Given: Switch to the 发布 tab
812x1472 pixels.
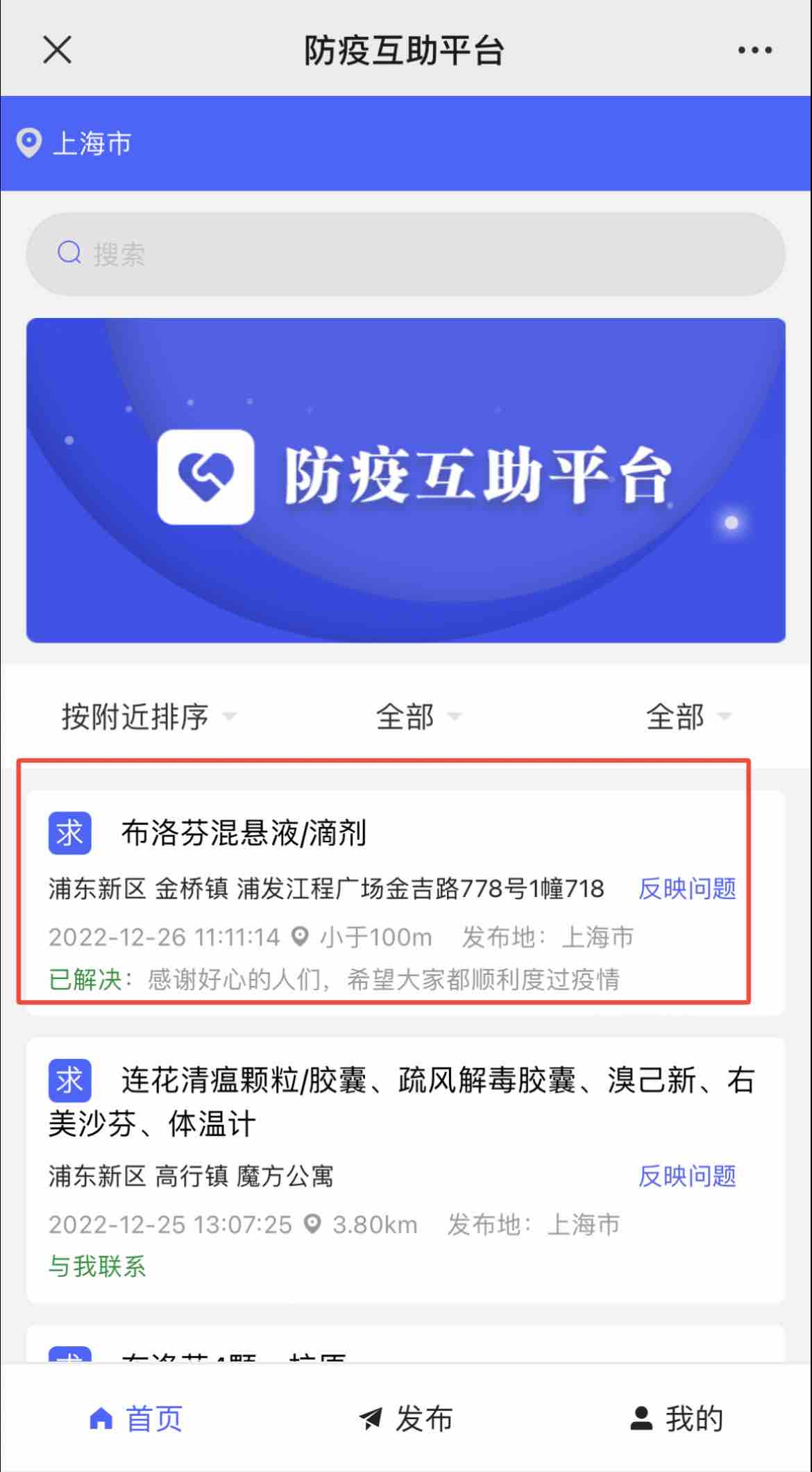Looking at the screenshot, I should click(x=405, y=1419).
